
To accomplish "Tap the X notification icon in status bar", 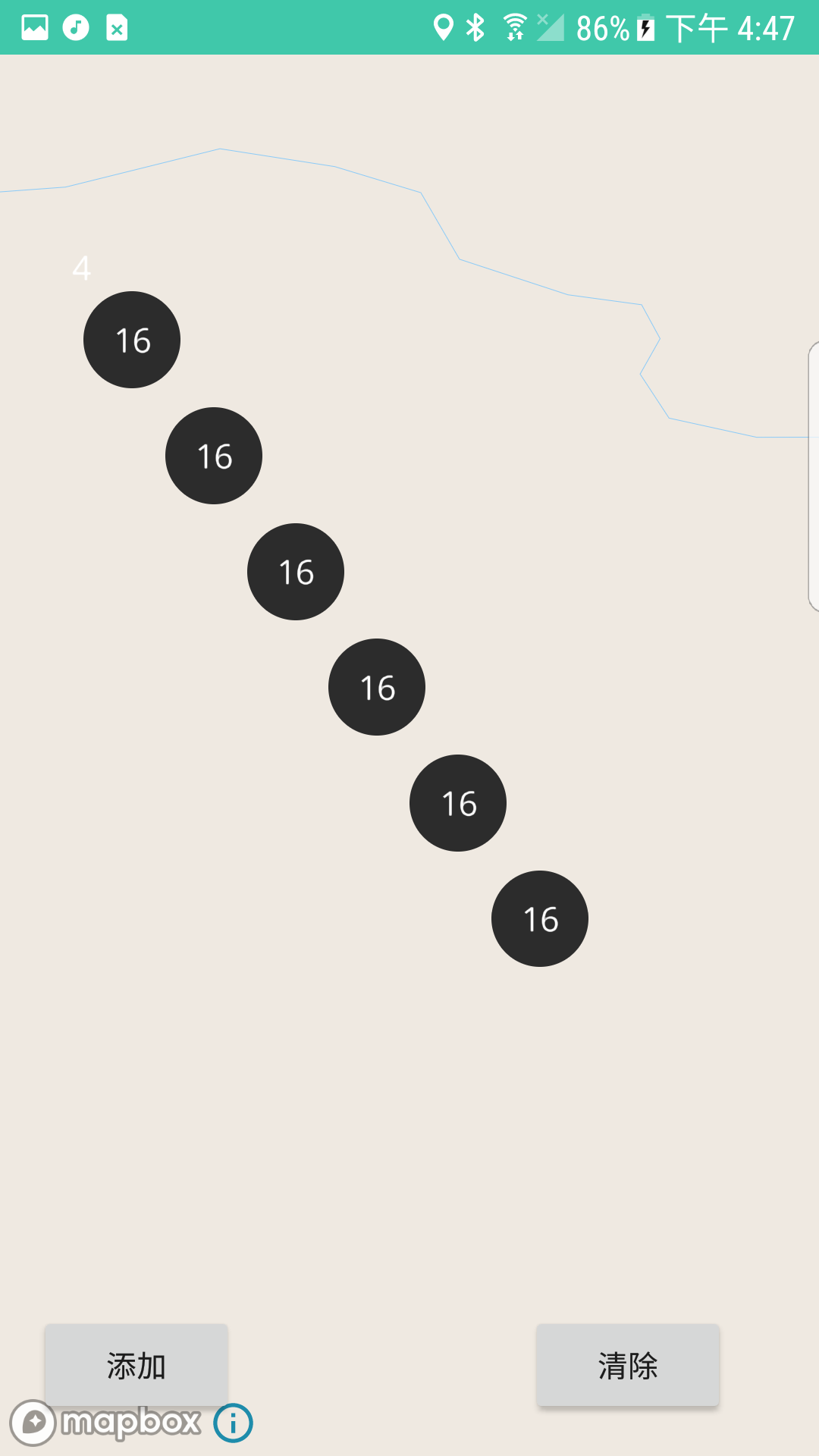I will coord(117,28).
